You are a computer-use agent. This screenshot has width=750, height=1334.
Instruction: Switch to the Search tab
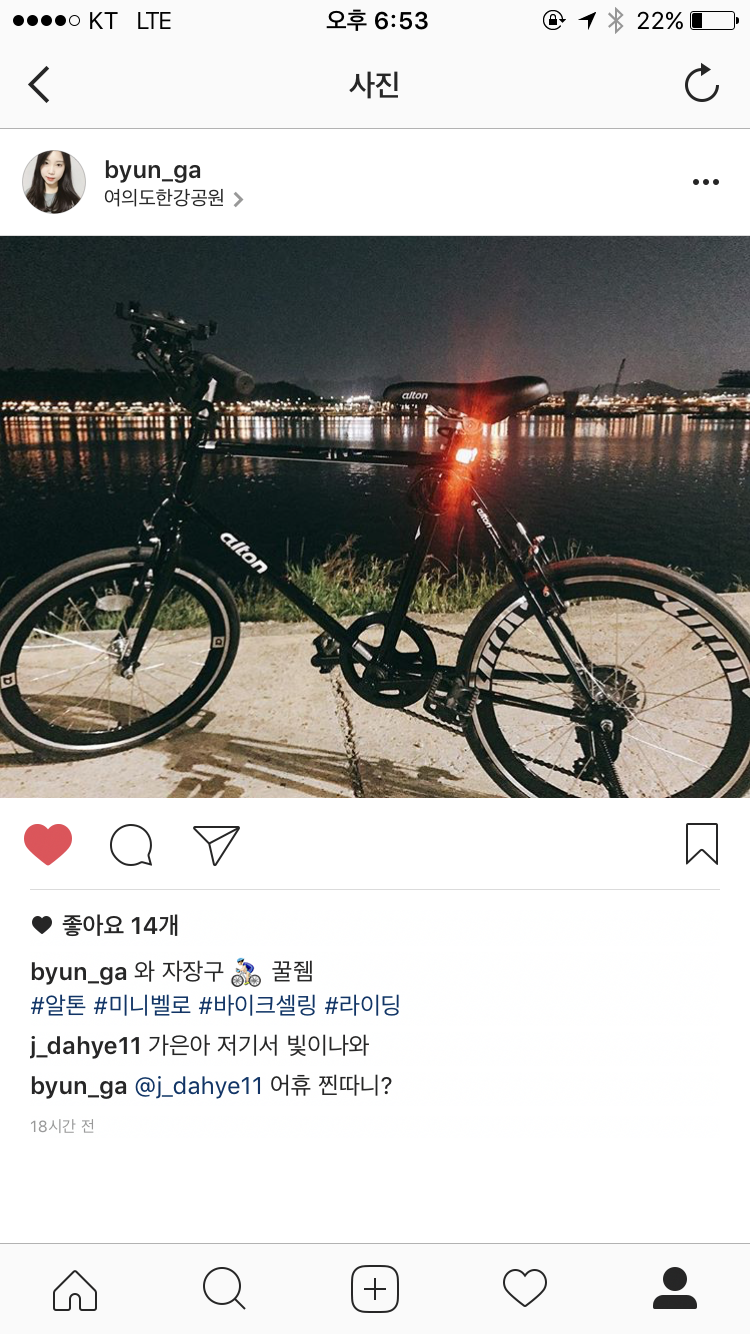pos(224,1288)
